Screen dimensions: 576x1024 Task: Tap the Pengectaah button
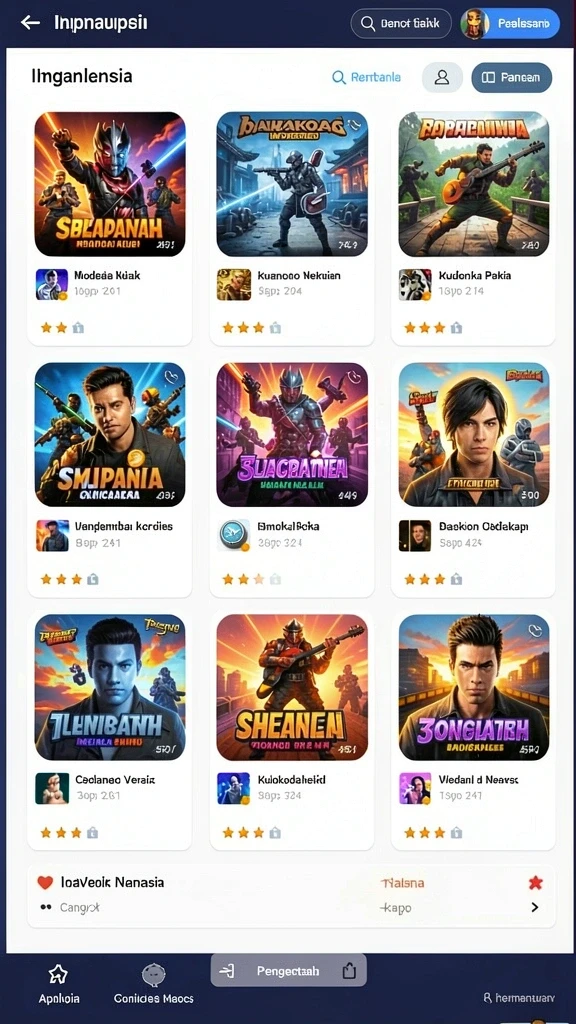click(x=289, y=970)
